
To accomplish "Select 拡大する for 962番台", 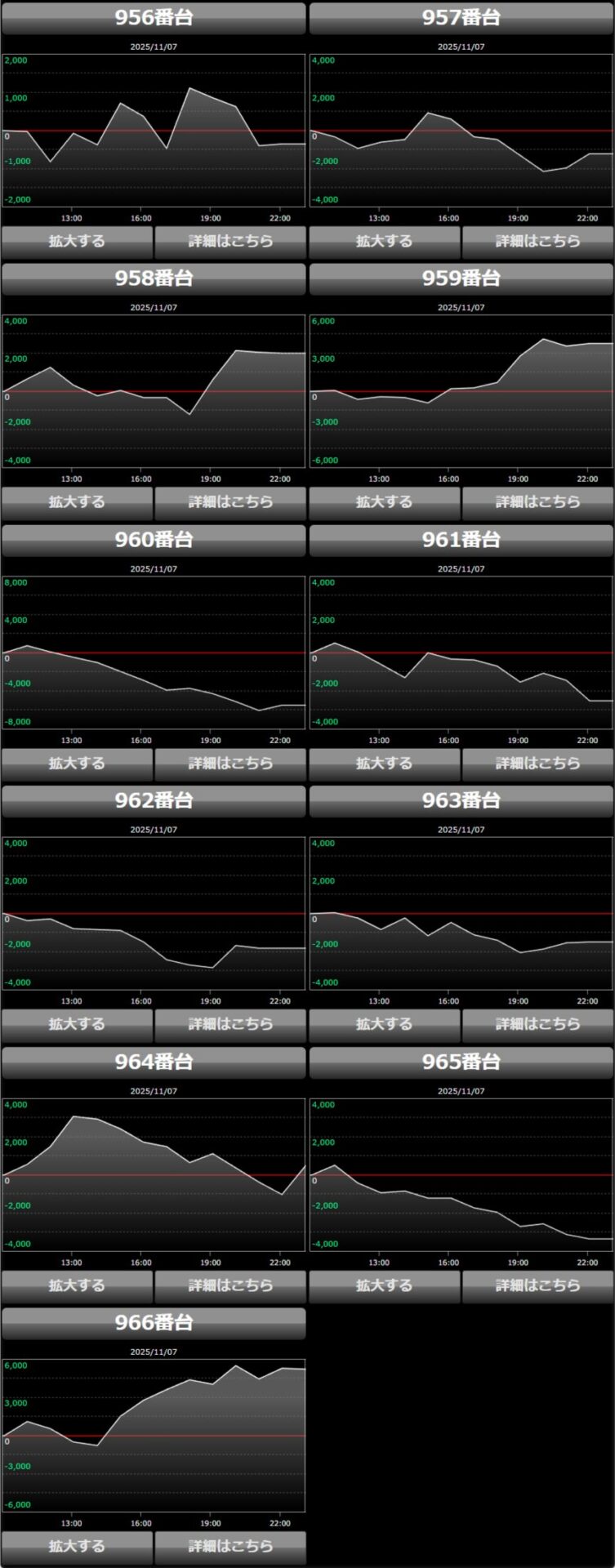I will coord(77,1024).
